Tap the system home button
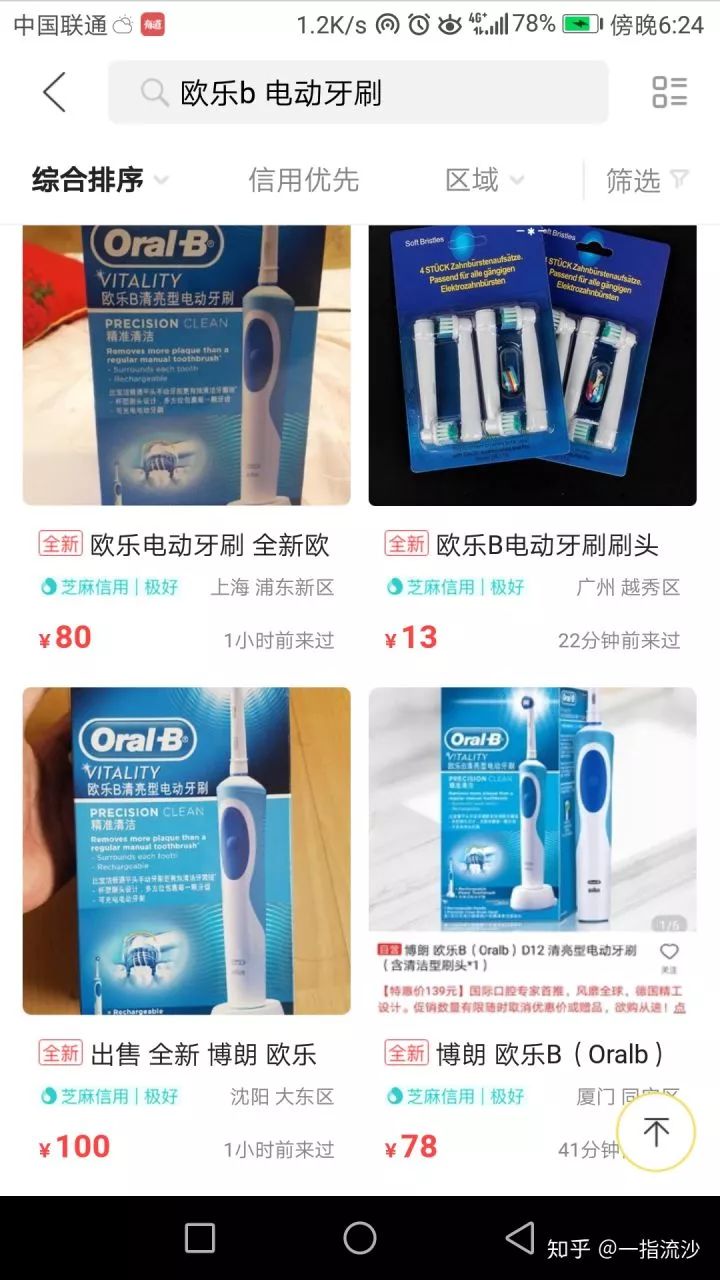This screenshot has width=720, height=1280. [x=360, y=1238]
